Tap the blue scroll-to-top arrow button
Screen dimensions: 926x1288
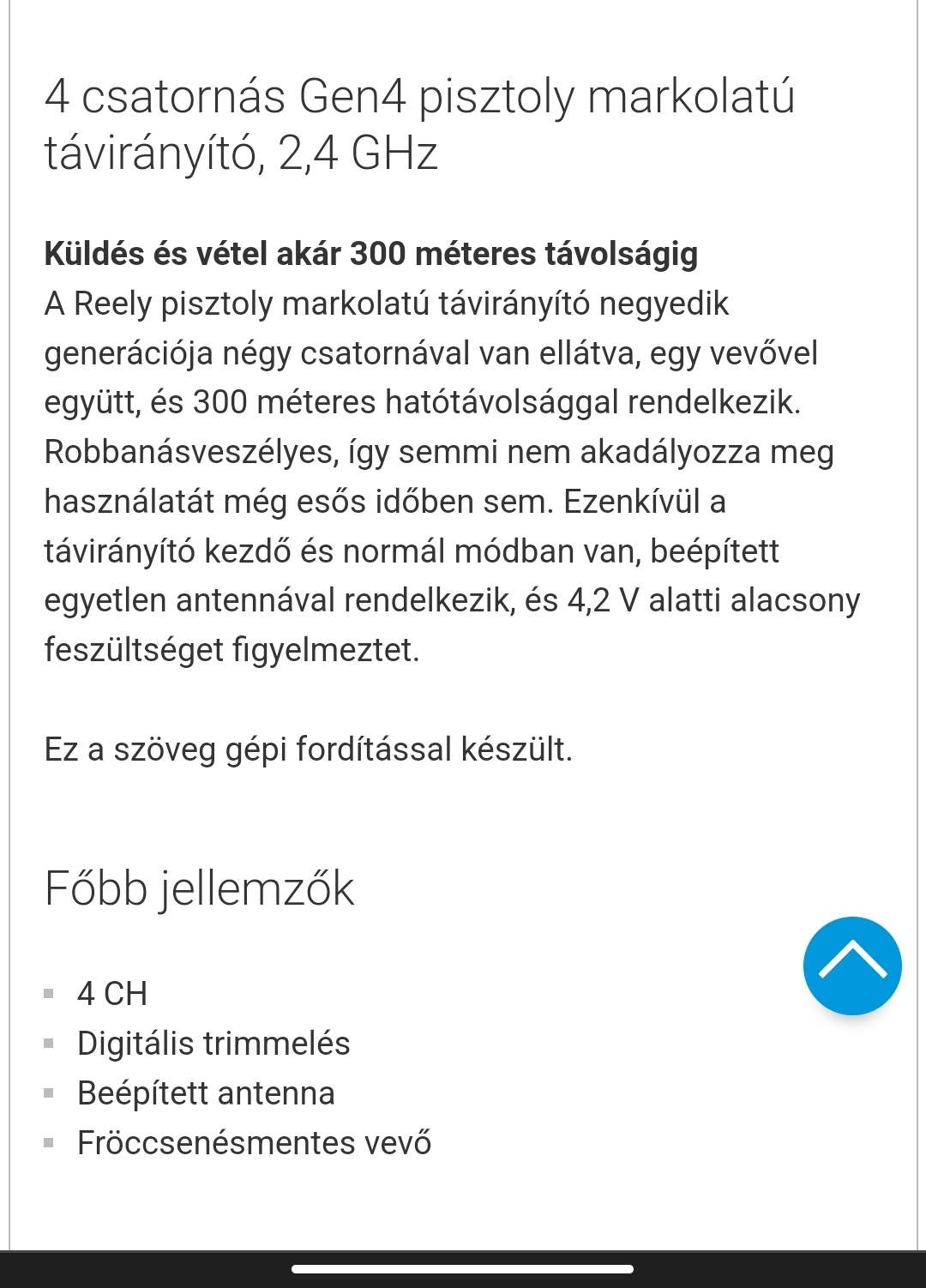851,966
